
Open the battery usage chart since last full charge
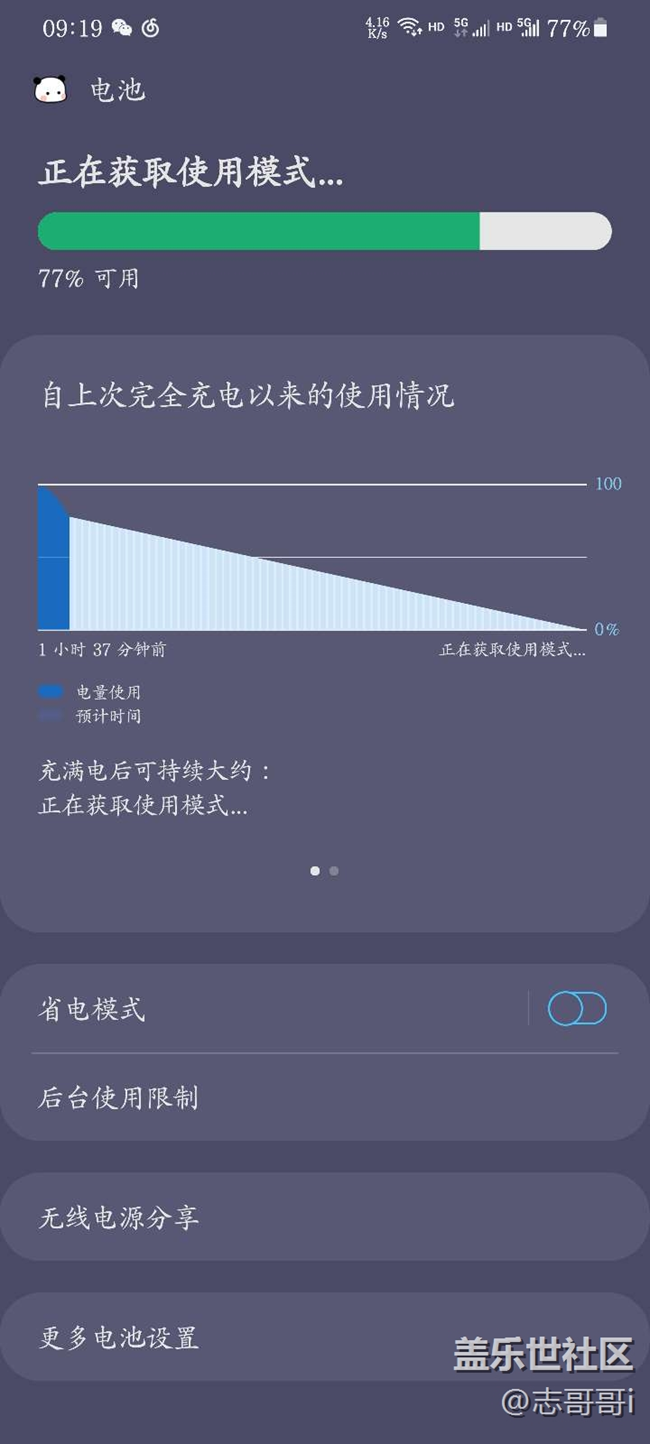point(312,557)
